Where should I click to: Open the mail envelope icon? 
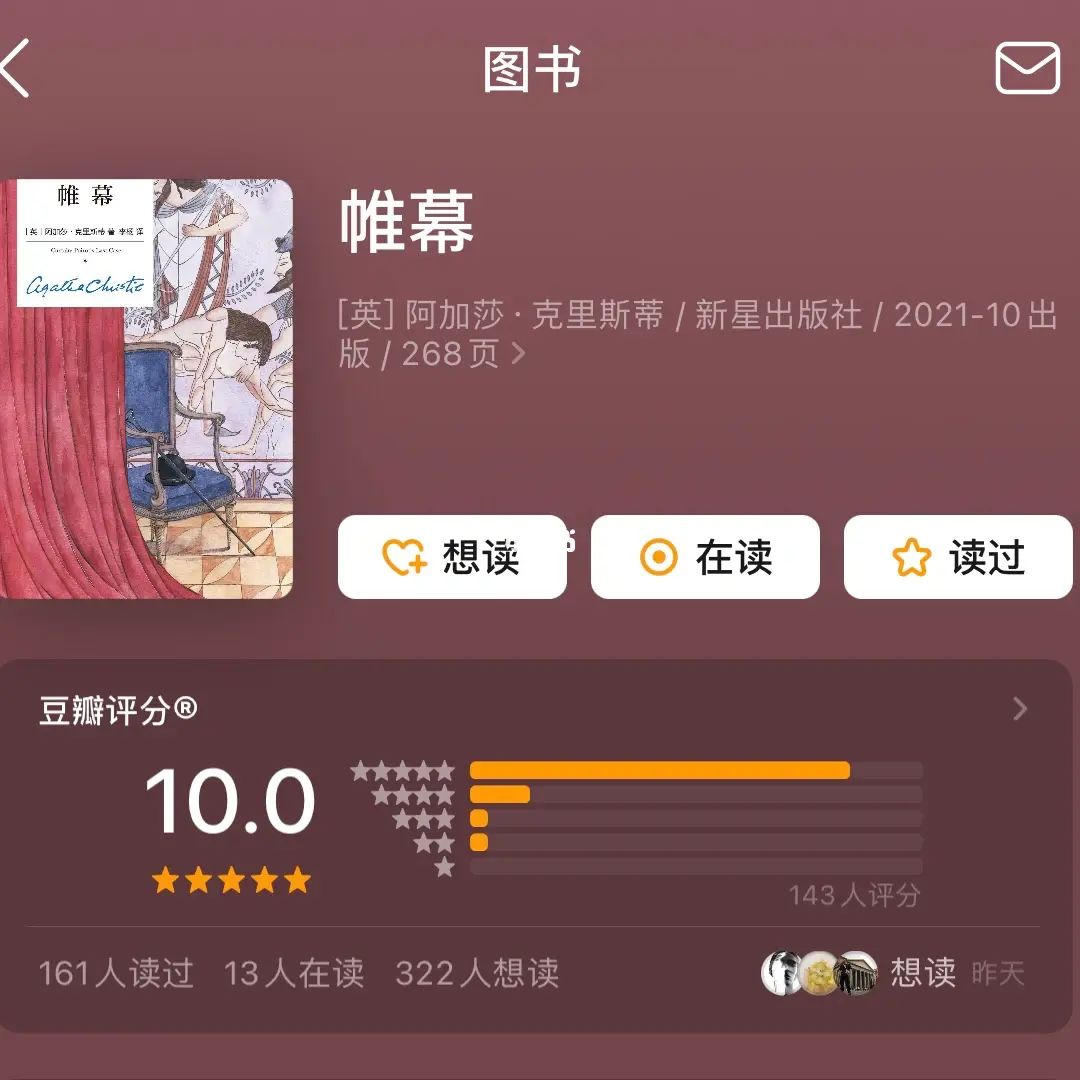coord(1027,69)
